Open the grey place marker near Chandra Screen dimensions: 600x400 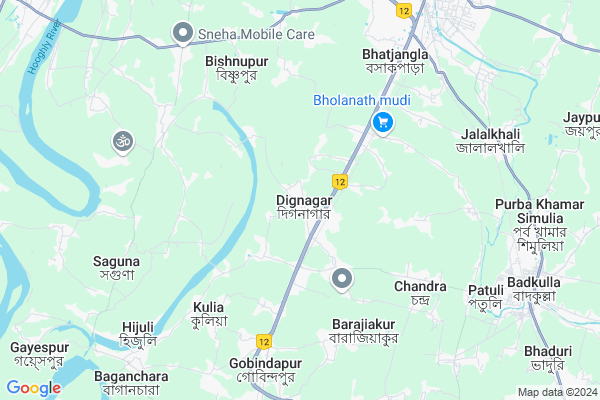click(342, 278)
